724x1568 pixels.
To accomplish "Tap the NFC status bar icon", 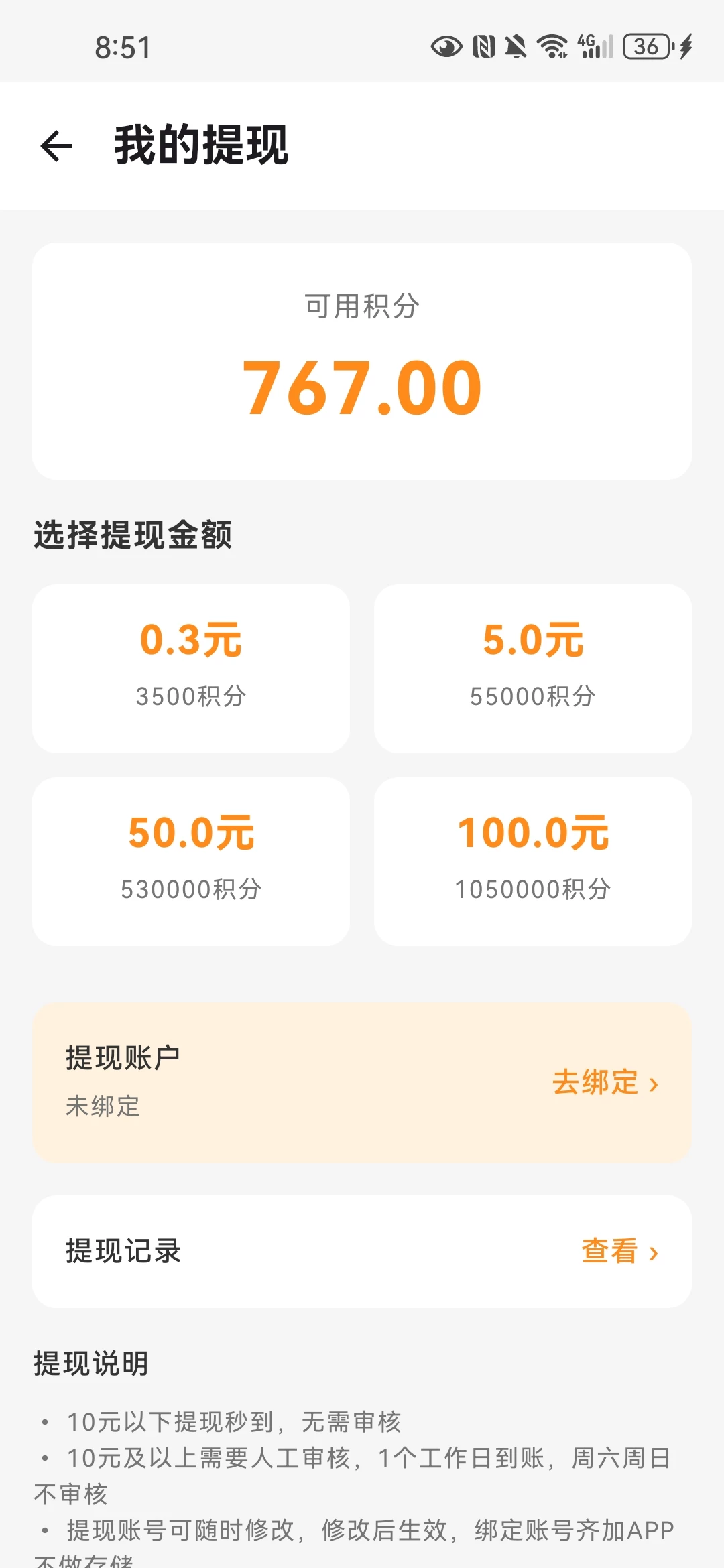I will point(484,46).
